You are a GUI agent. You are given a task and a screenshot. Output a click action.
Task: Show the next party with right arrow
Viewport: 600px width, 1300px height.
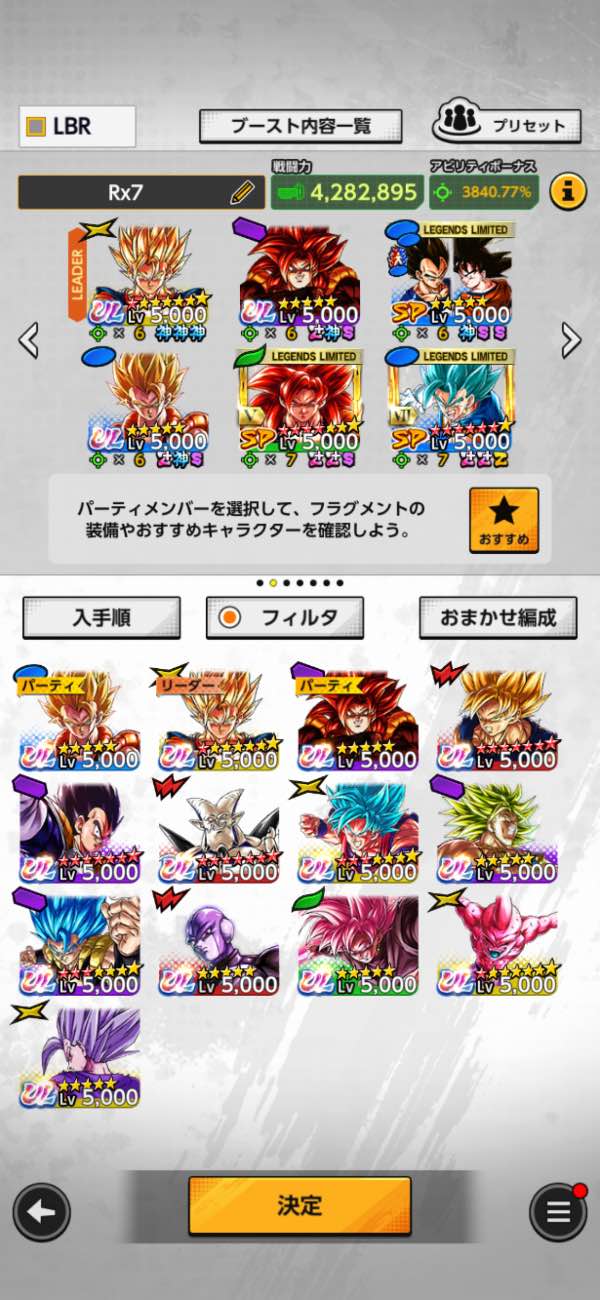[x=571, y=341]
